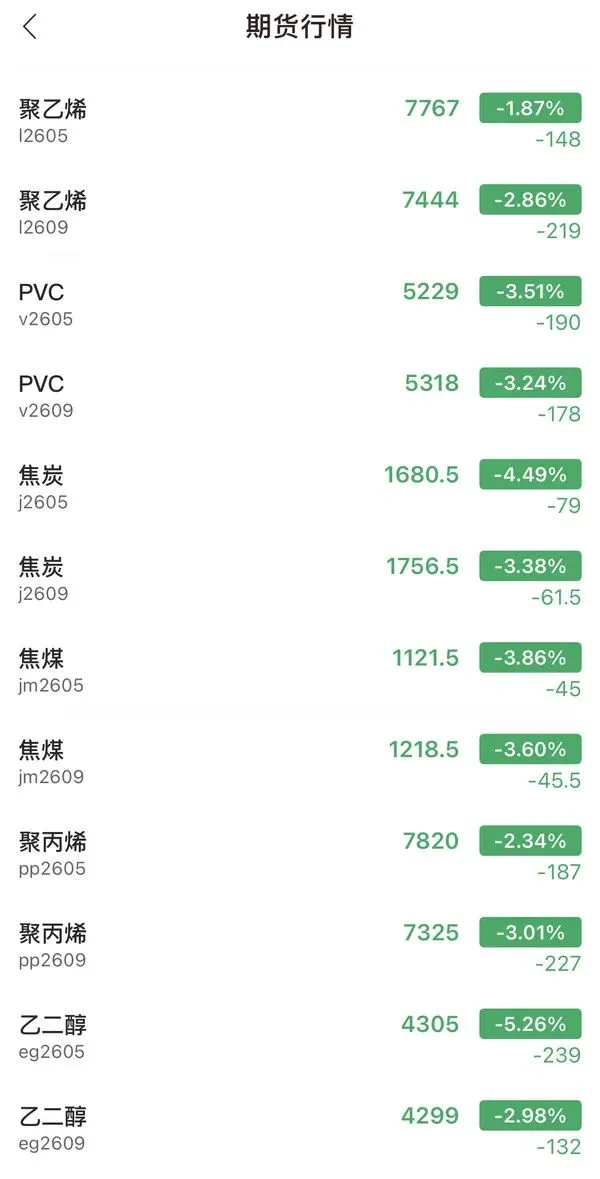View PVC v2609 futures details
The image size is (600, 1179).
[300, 396]
